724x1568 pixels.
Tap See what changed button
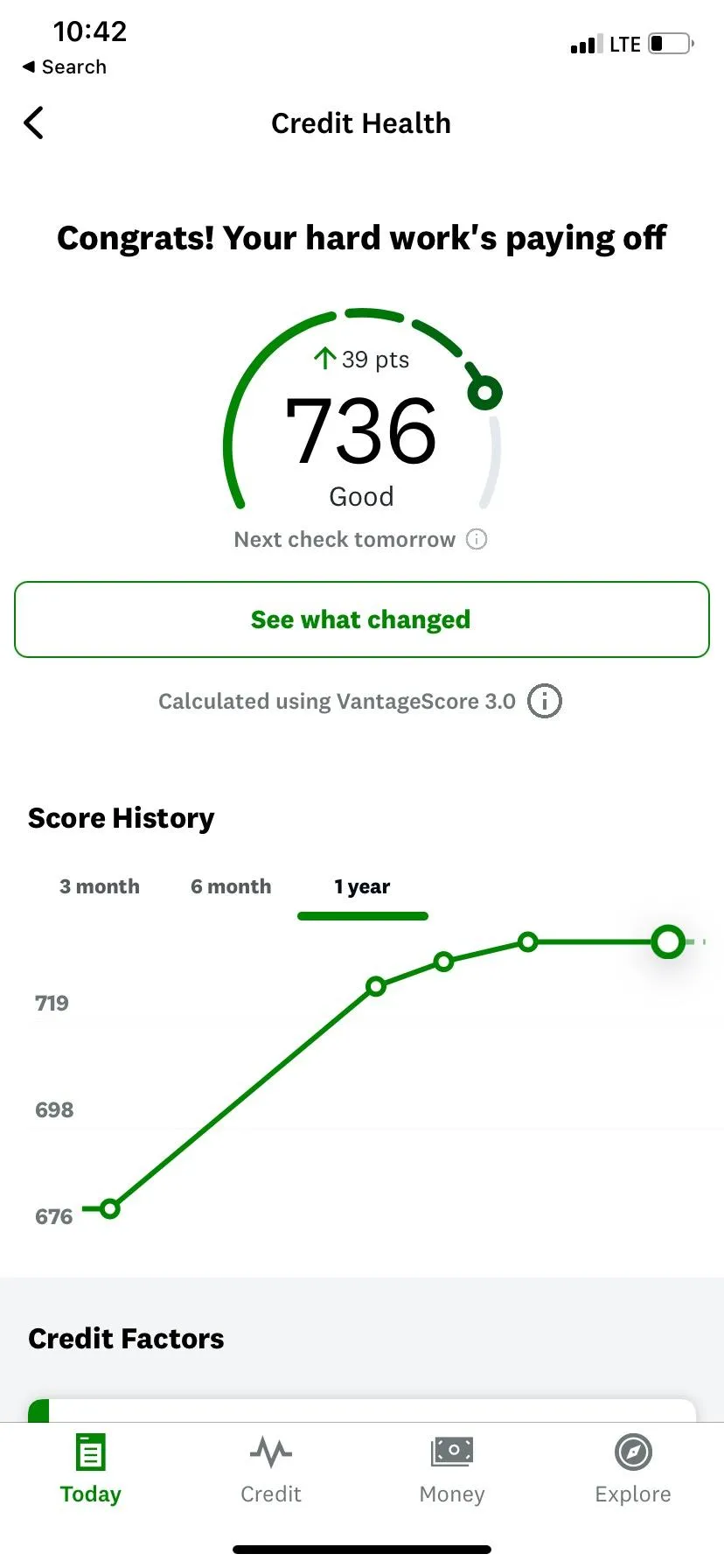coord(362,619)
